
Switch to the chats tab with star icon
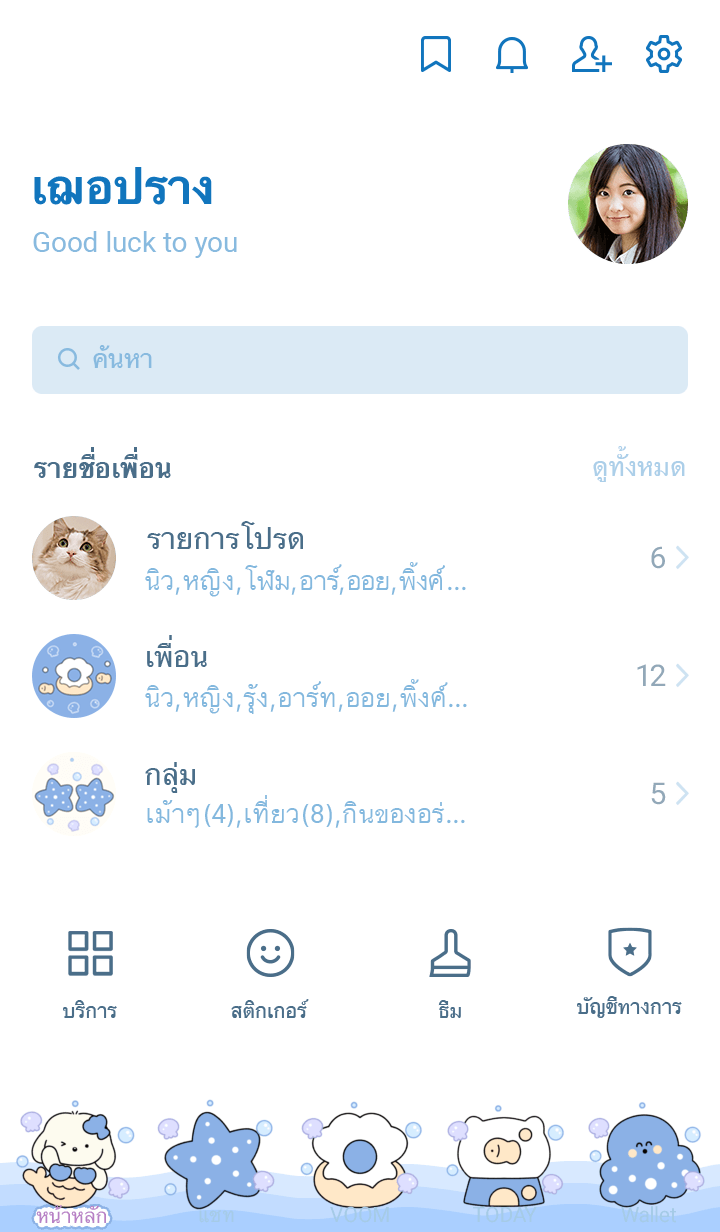click(x=216, y=1165)
